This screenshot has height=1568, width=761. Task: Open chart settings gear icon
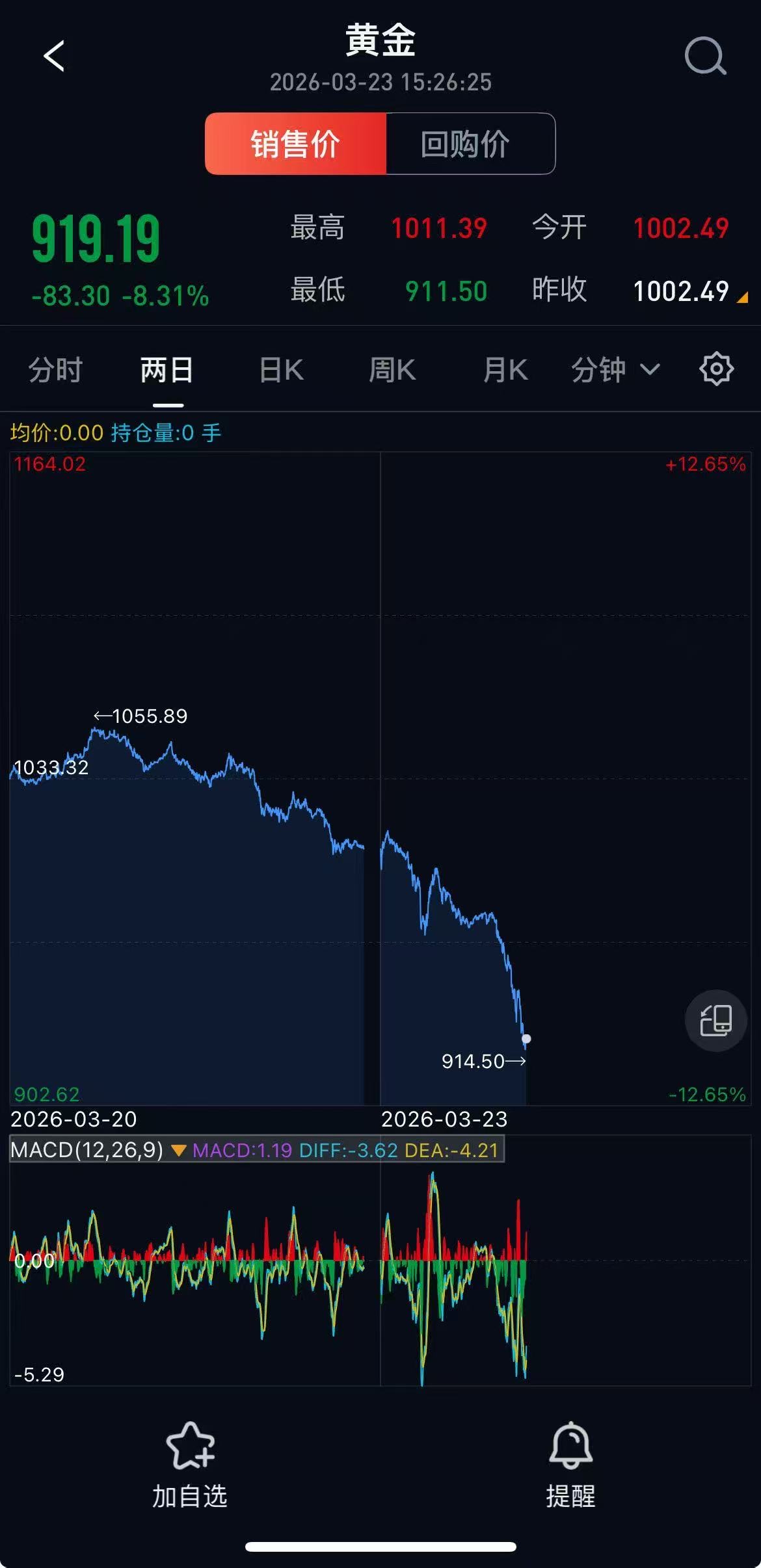[x=716, y=369]
